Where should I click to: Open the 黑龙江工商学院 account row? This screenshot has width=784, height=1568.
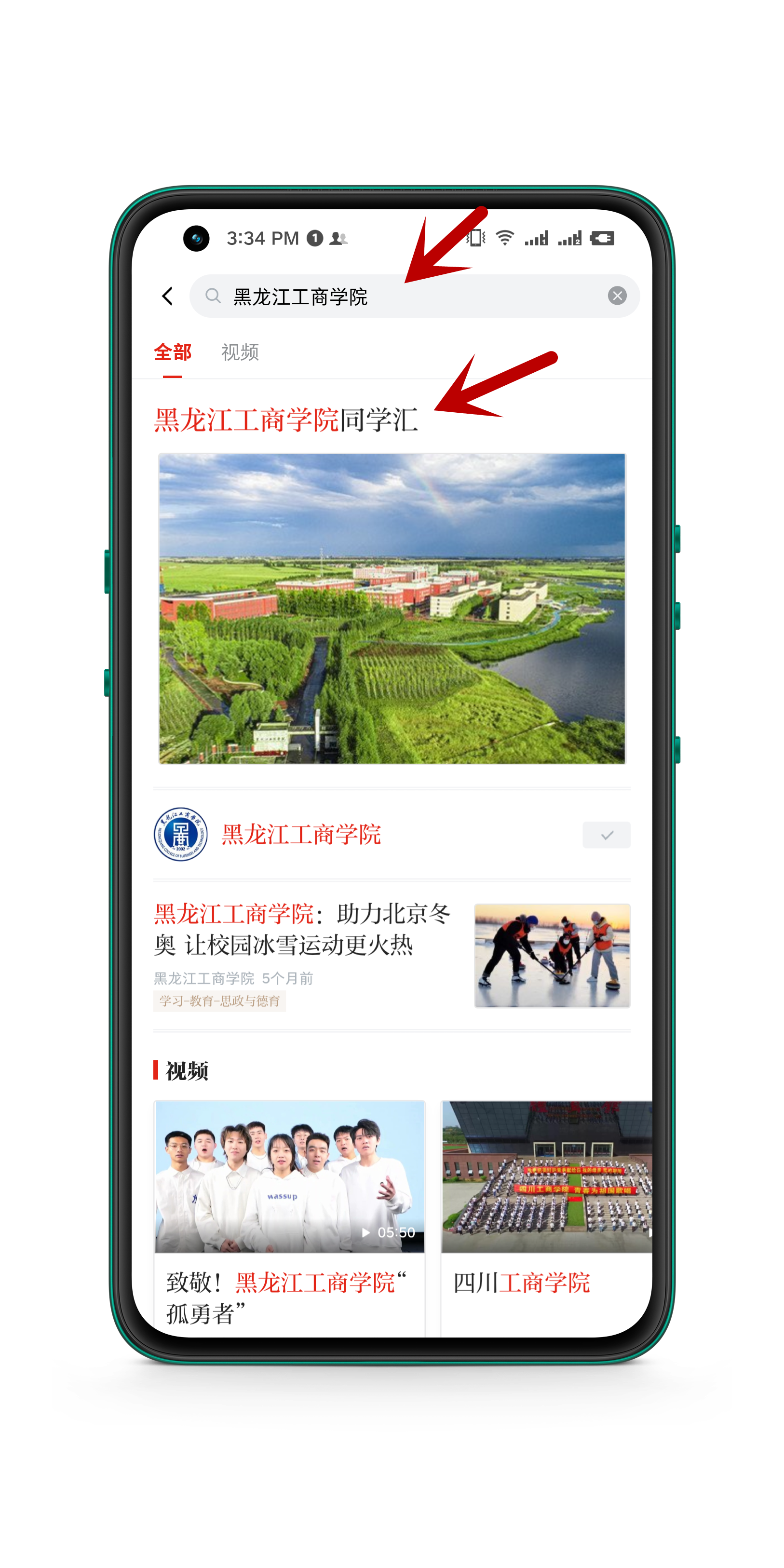tap(301, 835)
